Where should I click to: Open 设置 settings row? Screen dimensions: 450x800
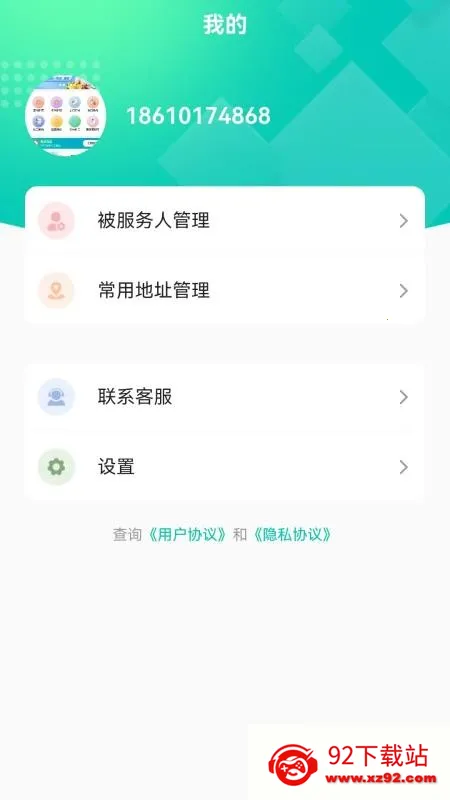coord(224,467)
